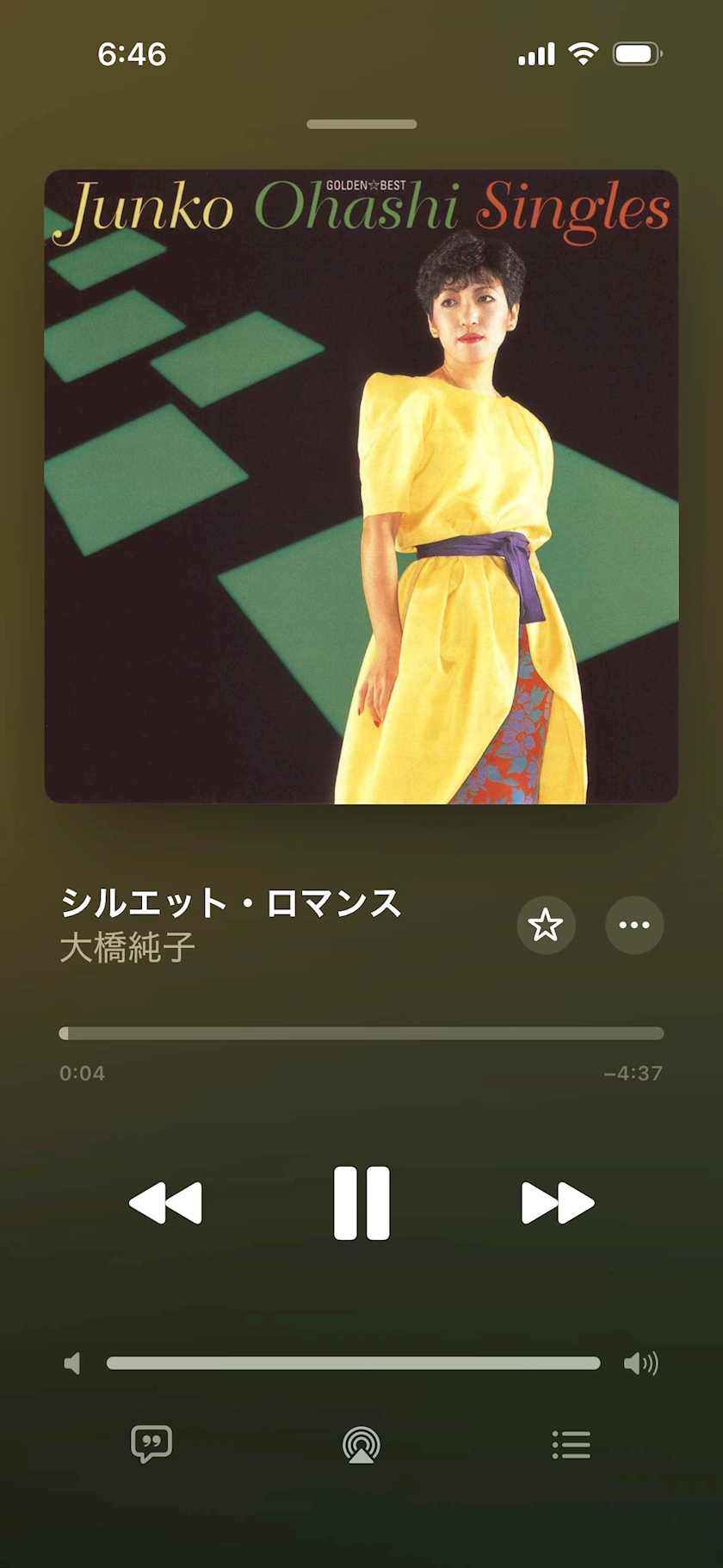Tap the playback progress bar
Screen dimensions: 723x1568
click(361, 1033)
